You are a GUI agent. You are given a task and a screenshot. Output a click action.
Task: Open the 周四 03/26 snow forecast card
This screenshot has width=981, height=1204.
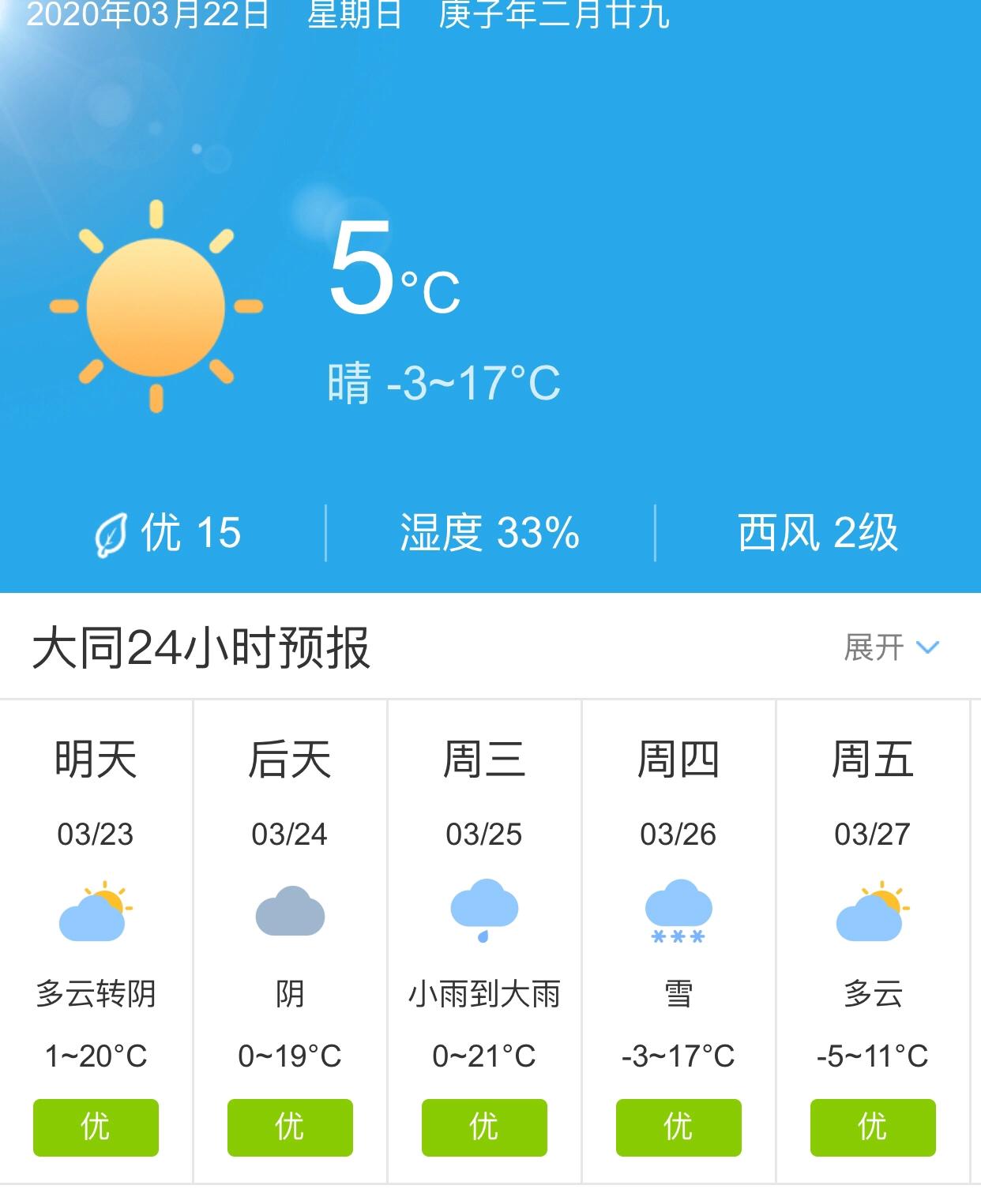(x=678, y=940)
